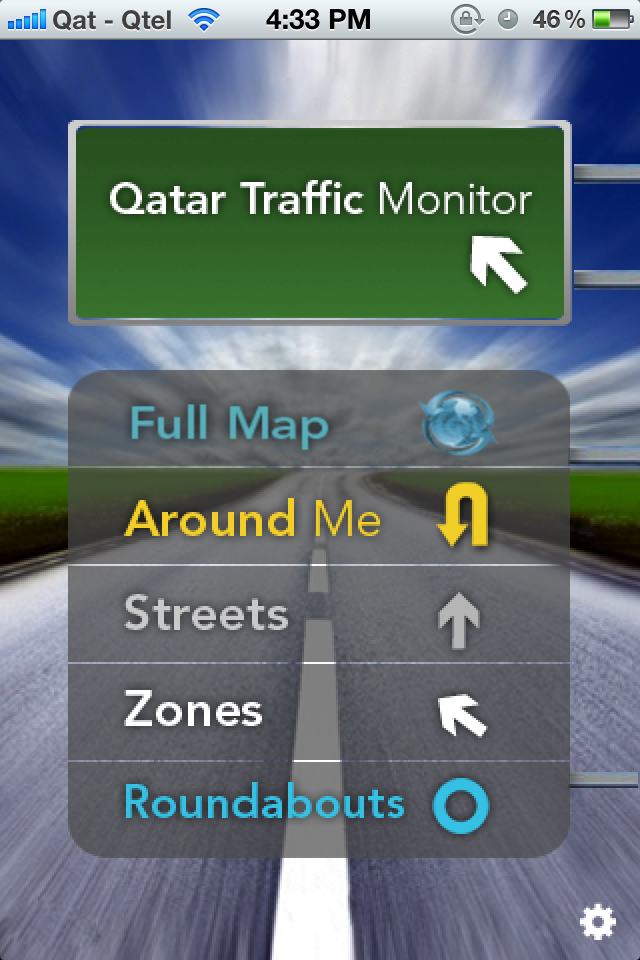Open the settings gear icon
640x960 pixels.
coord(597,922)
